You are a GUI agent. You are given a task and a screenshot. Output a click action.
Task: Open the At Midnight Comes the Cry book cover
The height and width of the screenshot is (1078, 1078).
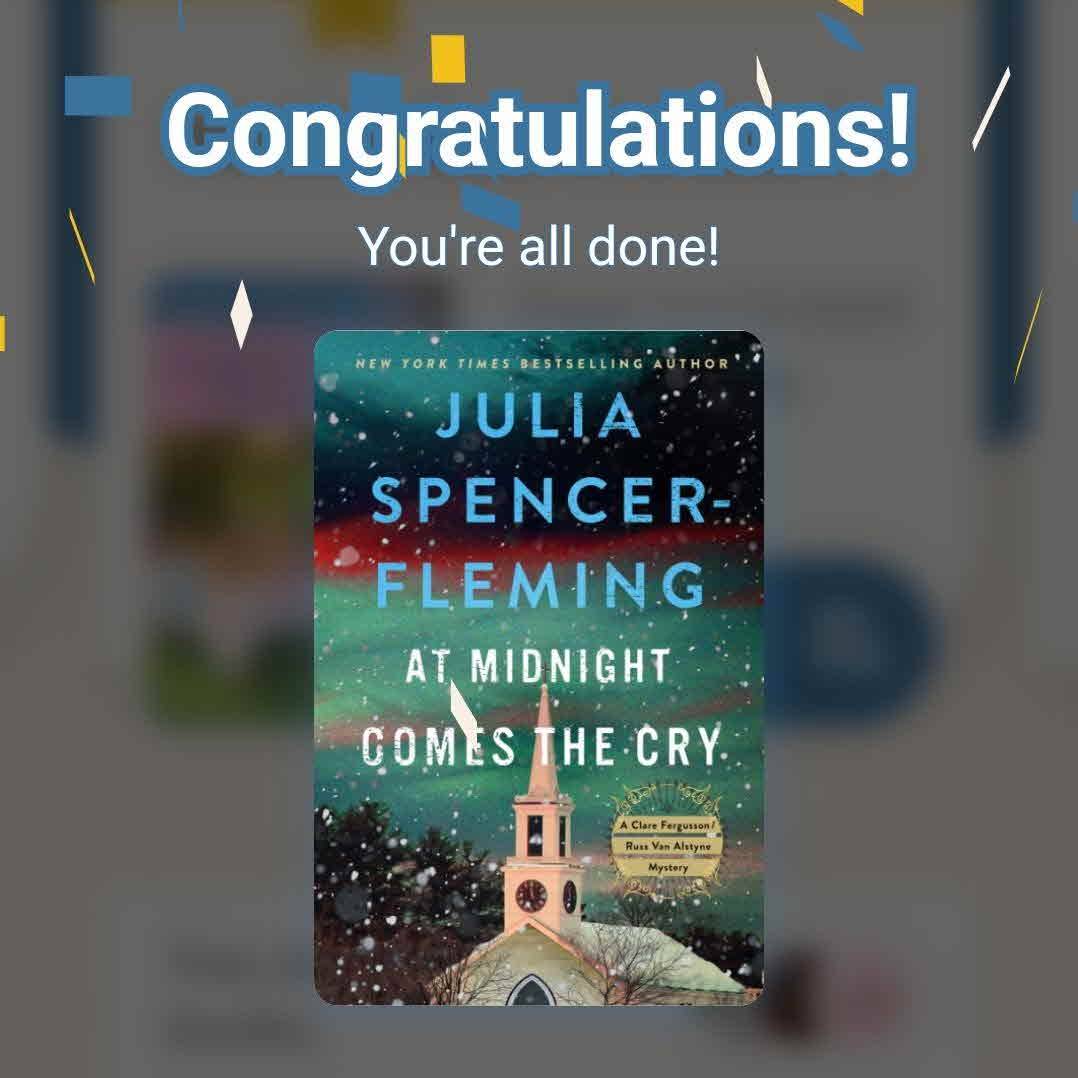(x=538, y=667)
